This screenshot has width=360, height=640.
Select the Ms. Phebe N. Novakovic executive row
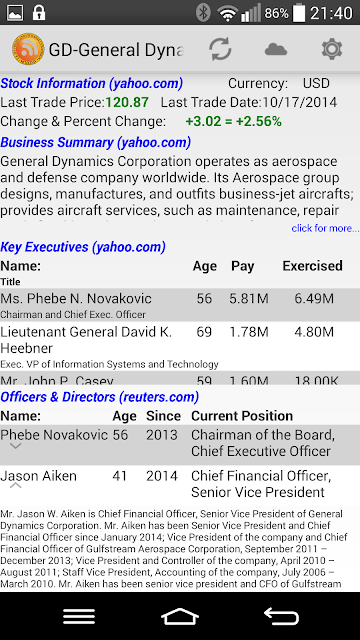point(180,305)
